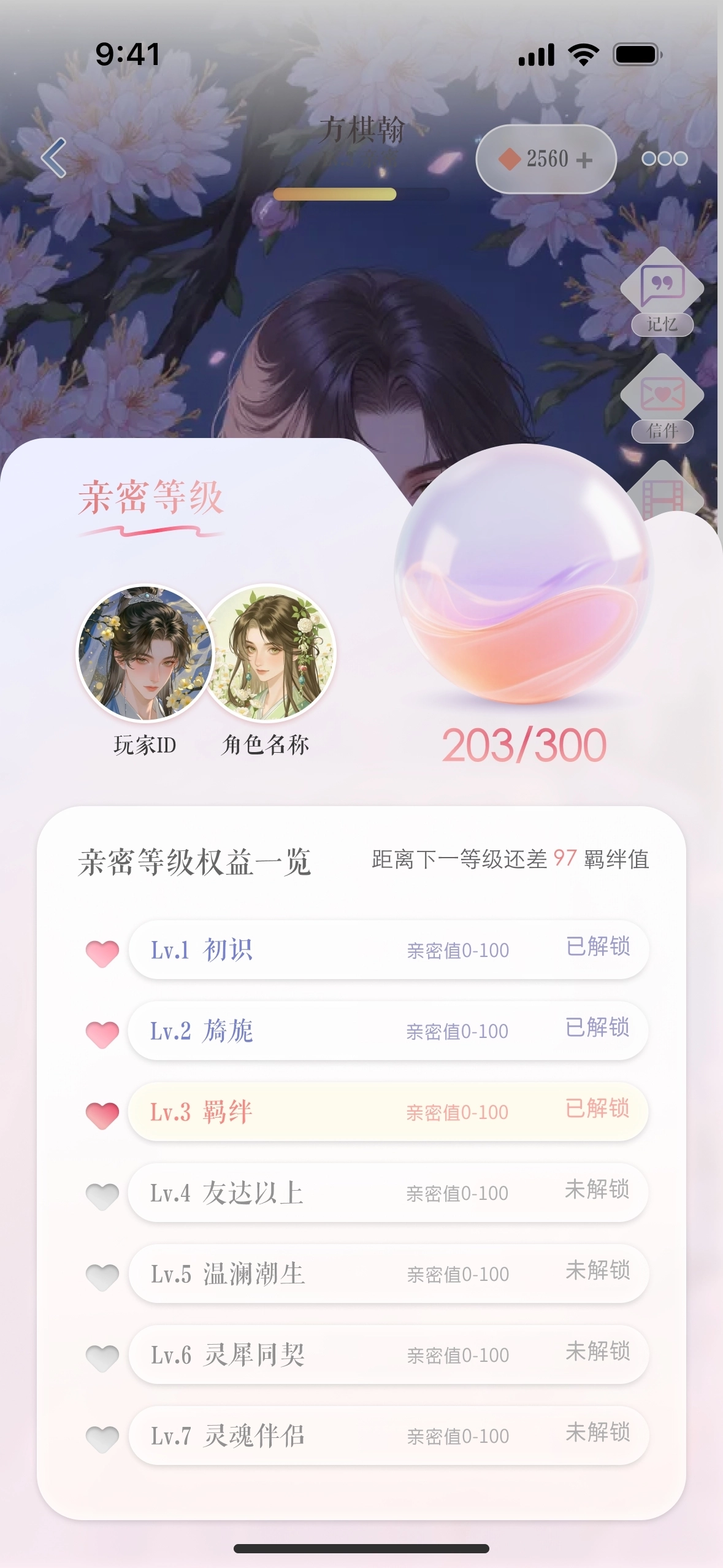Image resolution: width=723 pixels, height=1568 pixels.
Task: Open the three-dot more options icon
Action: [x=665, y=158]
